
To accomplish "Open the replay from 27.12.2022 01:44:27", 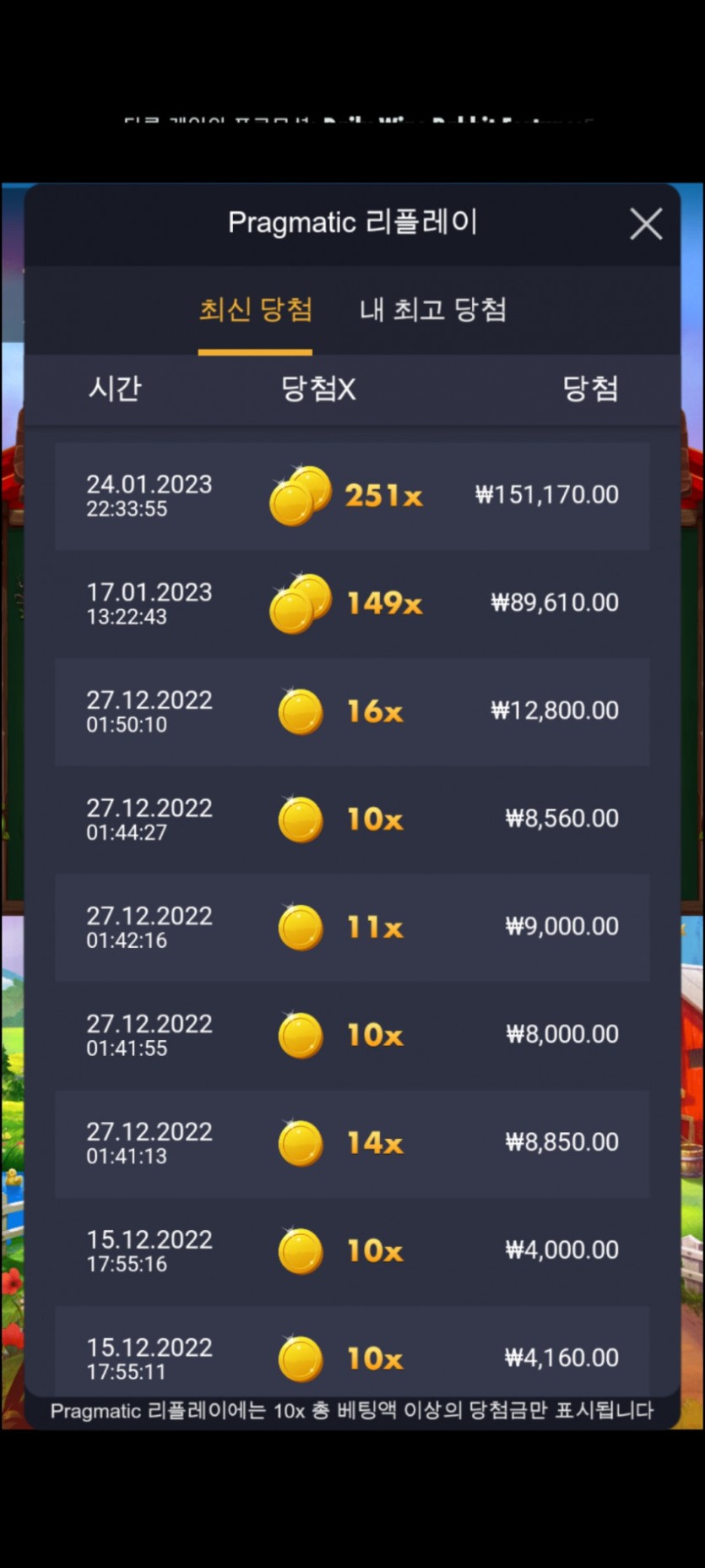I will point(352,819).
